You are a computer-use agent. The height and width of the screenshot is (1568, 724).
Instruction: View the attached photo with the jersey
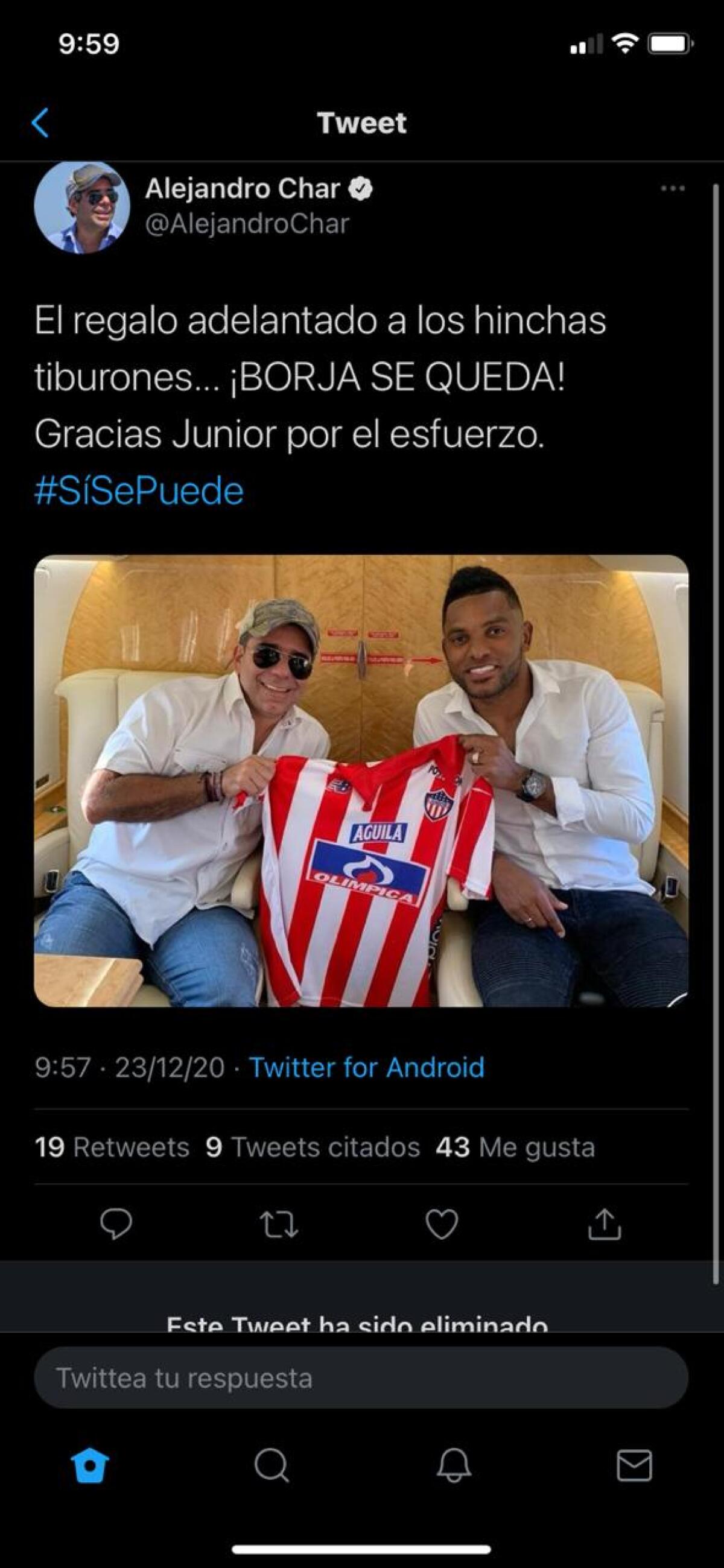click(x=361, y=780)
